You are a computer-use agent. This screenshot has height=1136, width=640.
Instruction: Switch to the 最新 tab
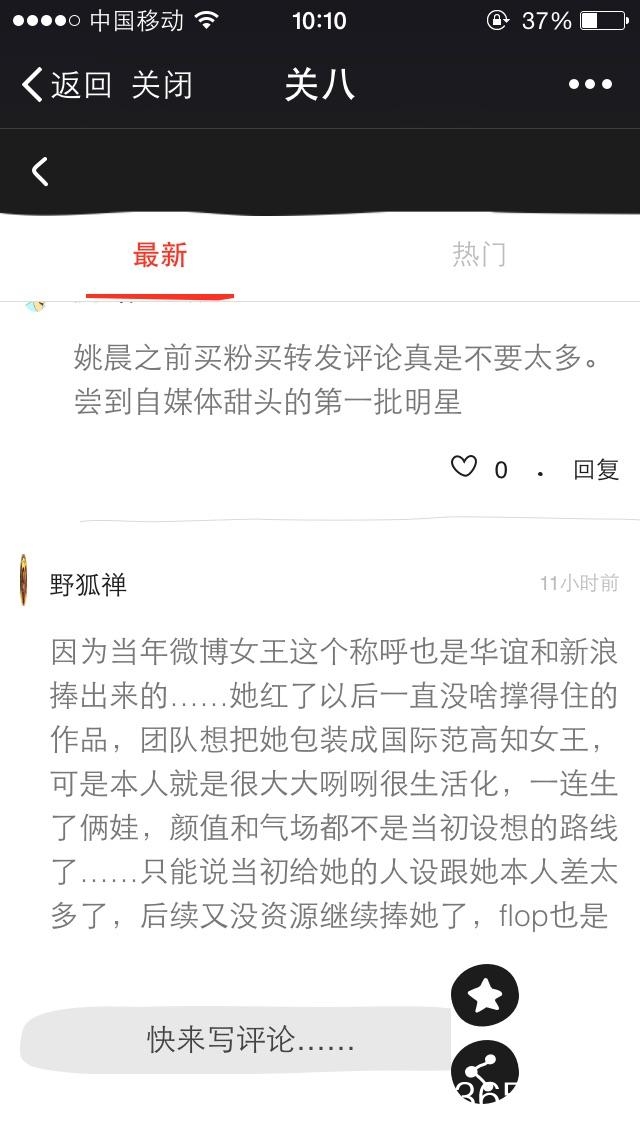(x=160, y=255)
